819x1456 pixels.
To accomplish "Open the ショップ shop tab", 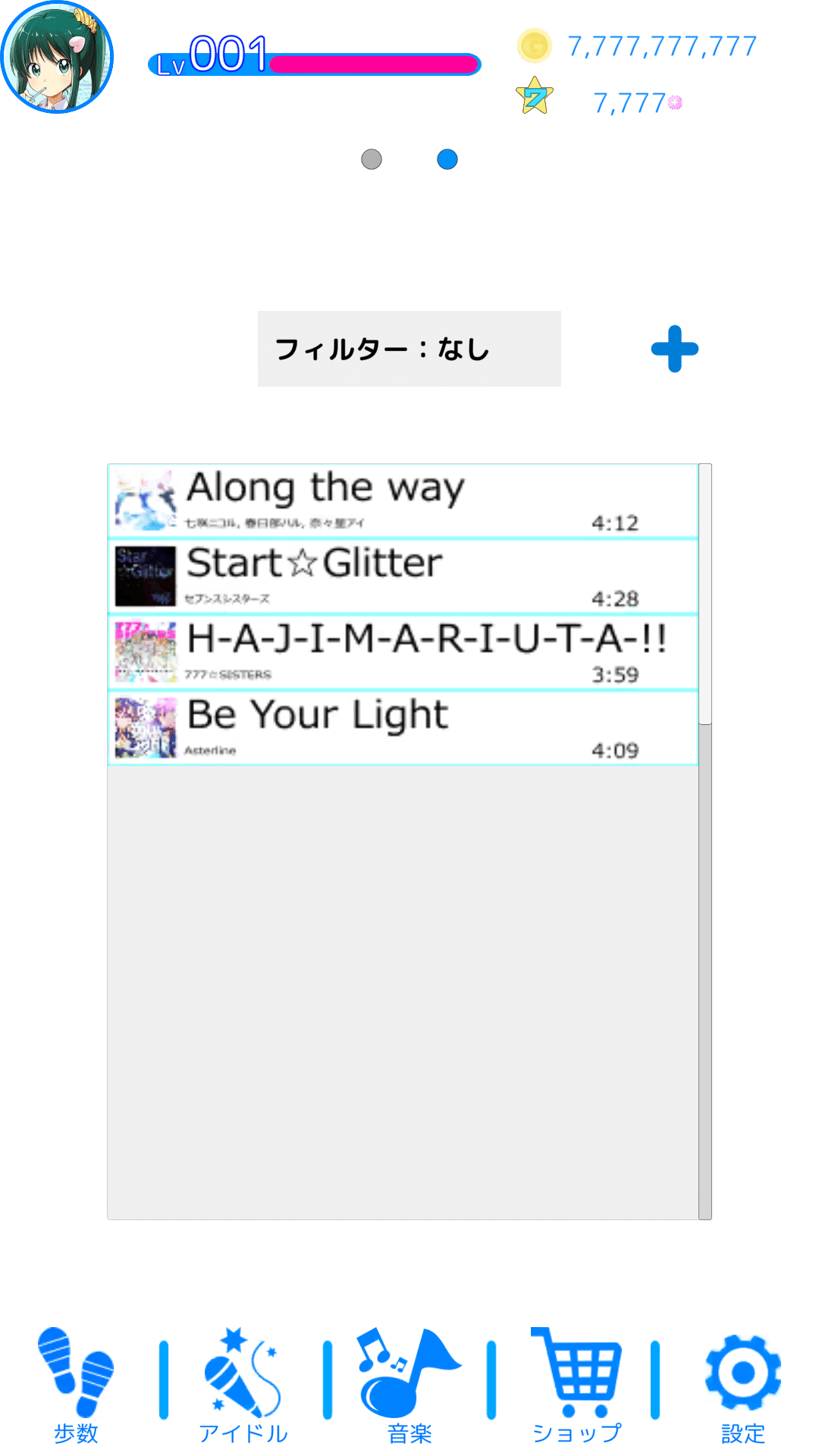I will coord(576,1385).
